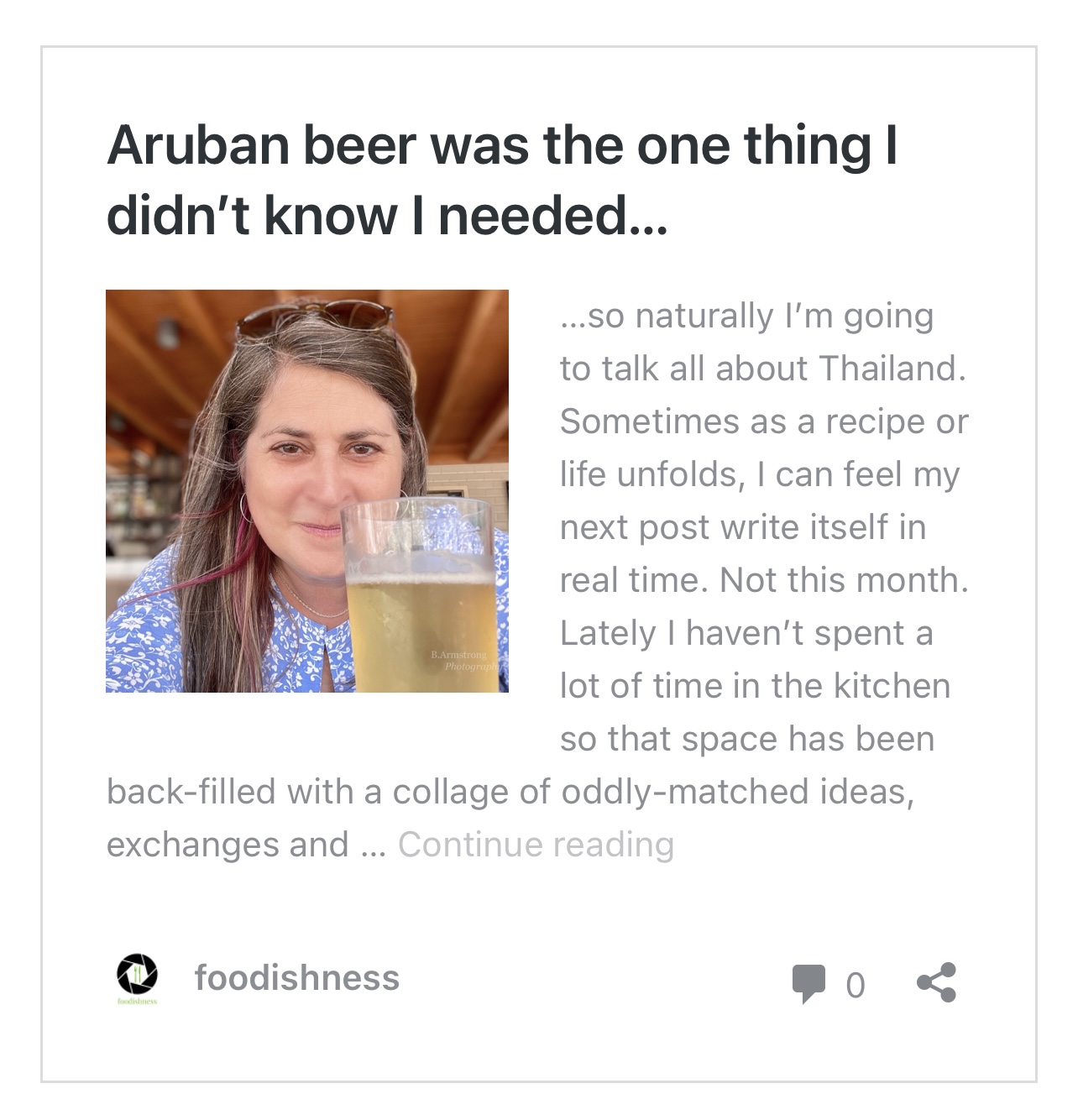
Task: Open the comments for this post
Action: tap(827, 984)
